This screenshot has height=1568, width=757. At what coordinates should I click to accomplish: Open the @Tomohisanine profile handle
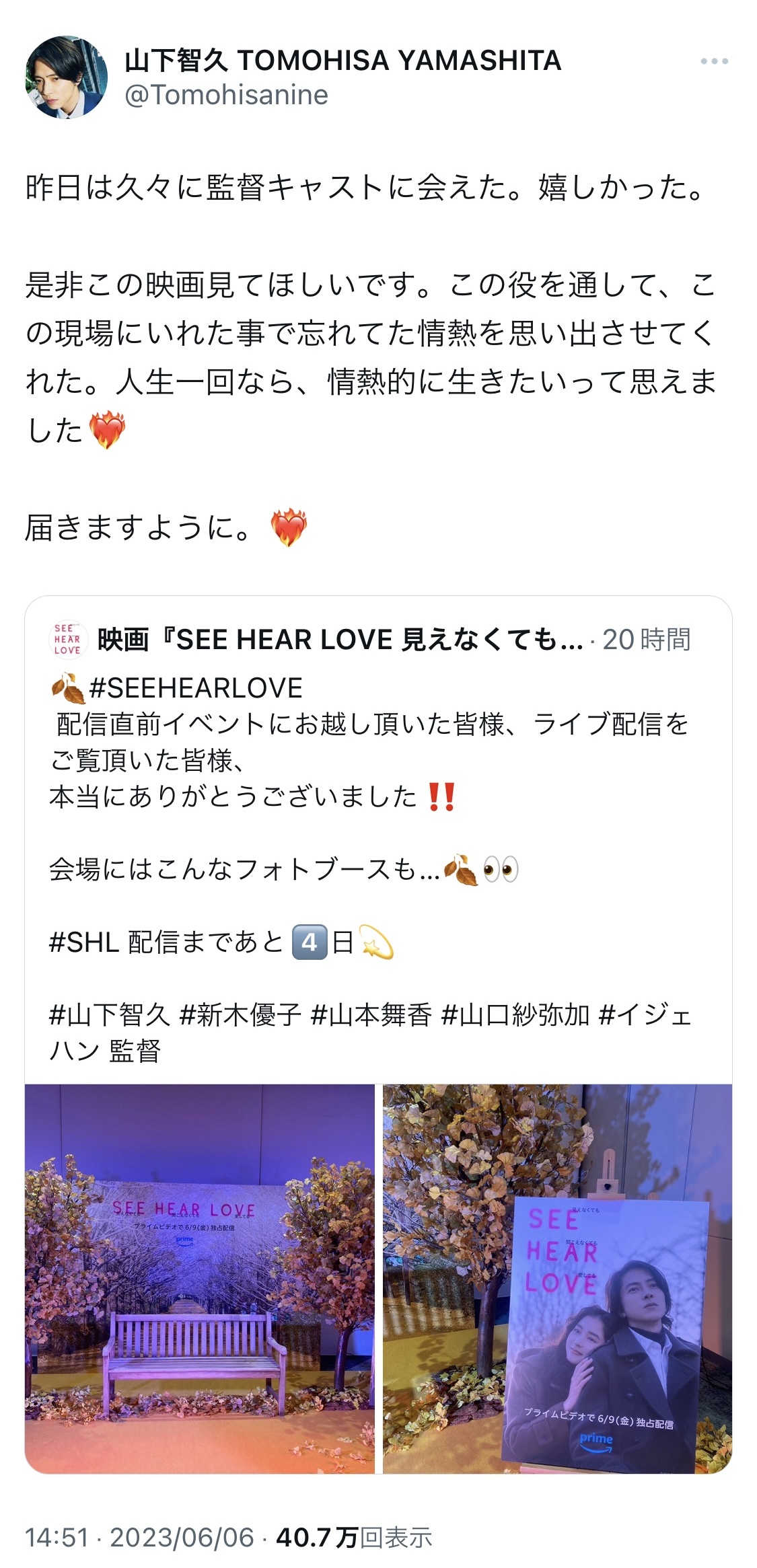(x=226, y=95)
